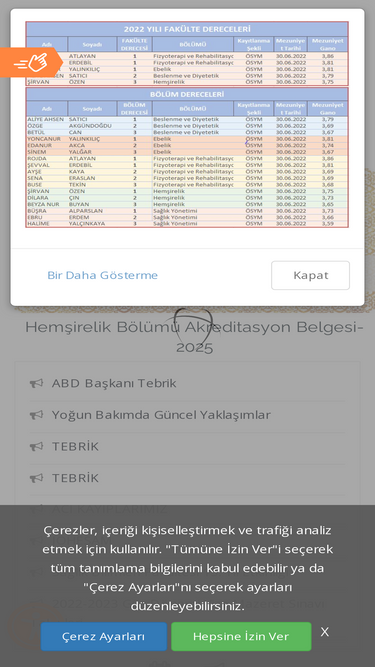
Task: Open Çerez Ayarları cookie settings
Action: 104,636
